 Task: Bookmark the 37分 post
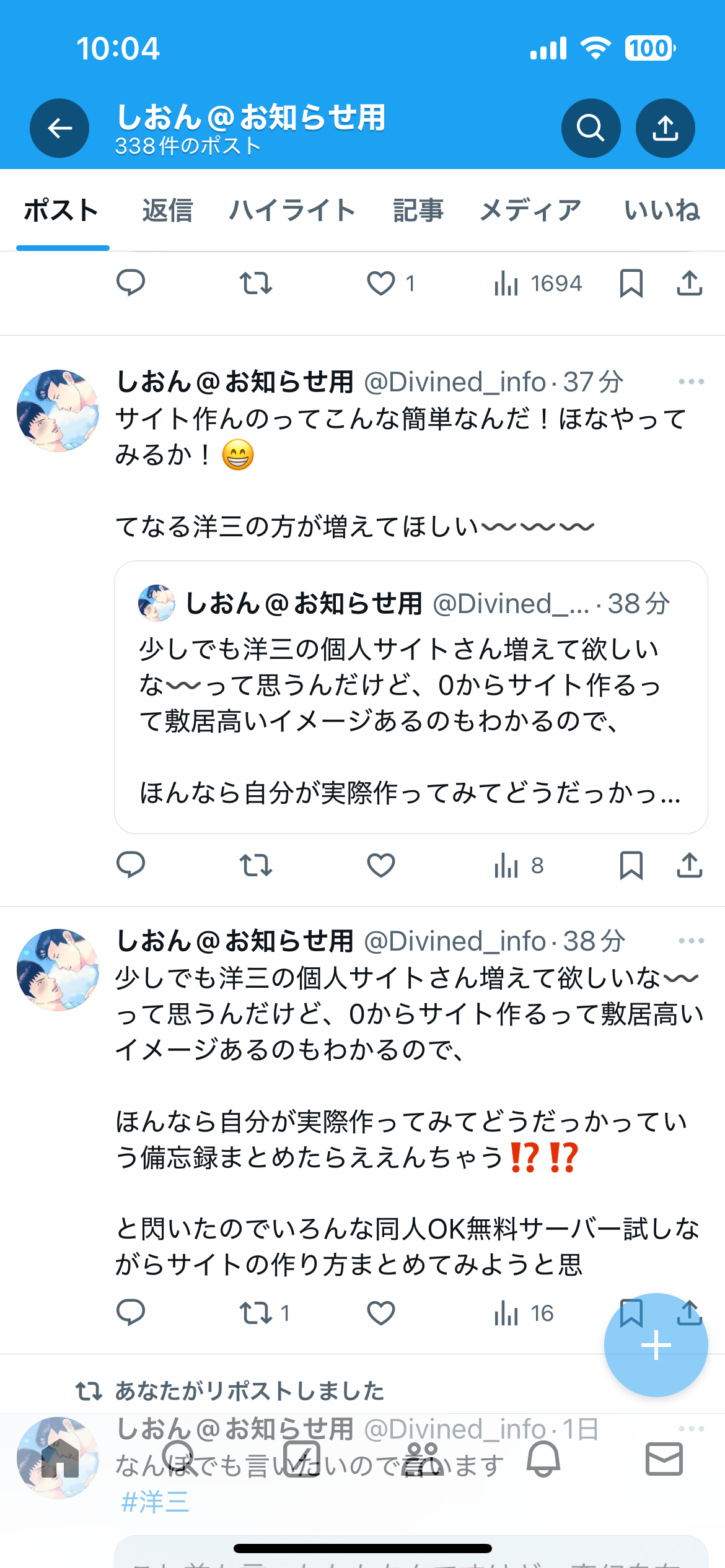point(631,865)
